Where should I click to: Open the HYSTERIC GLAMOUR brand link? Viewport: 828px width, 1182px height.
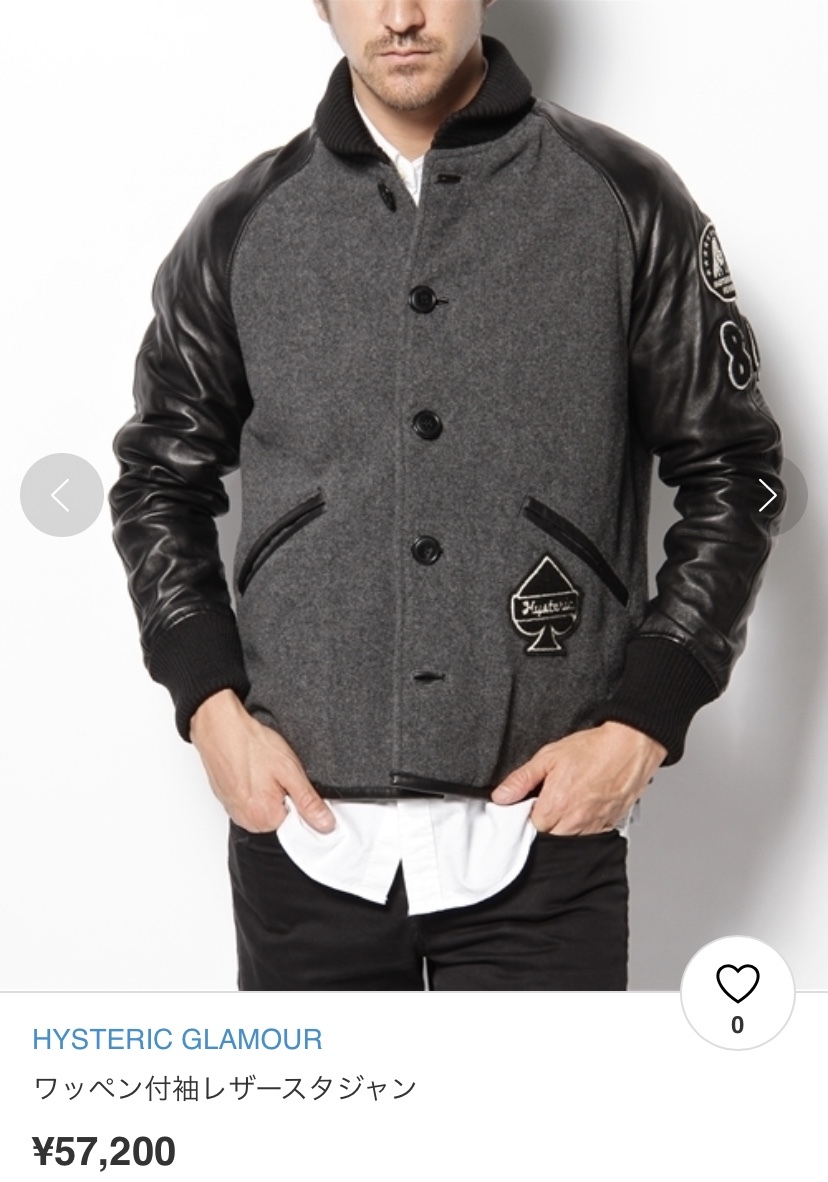click(x=177, y=1039)
